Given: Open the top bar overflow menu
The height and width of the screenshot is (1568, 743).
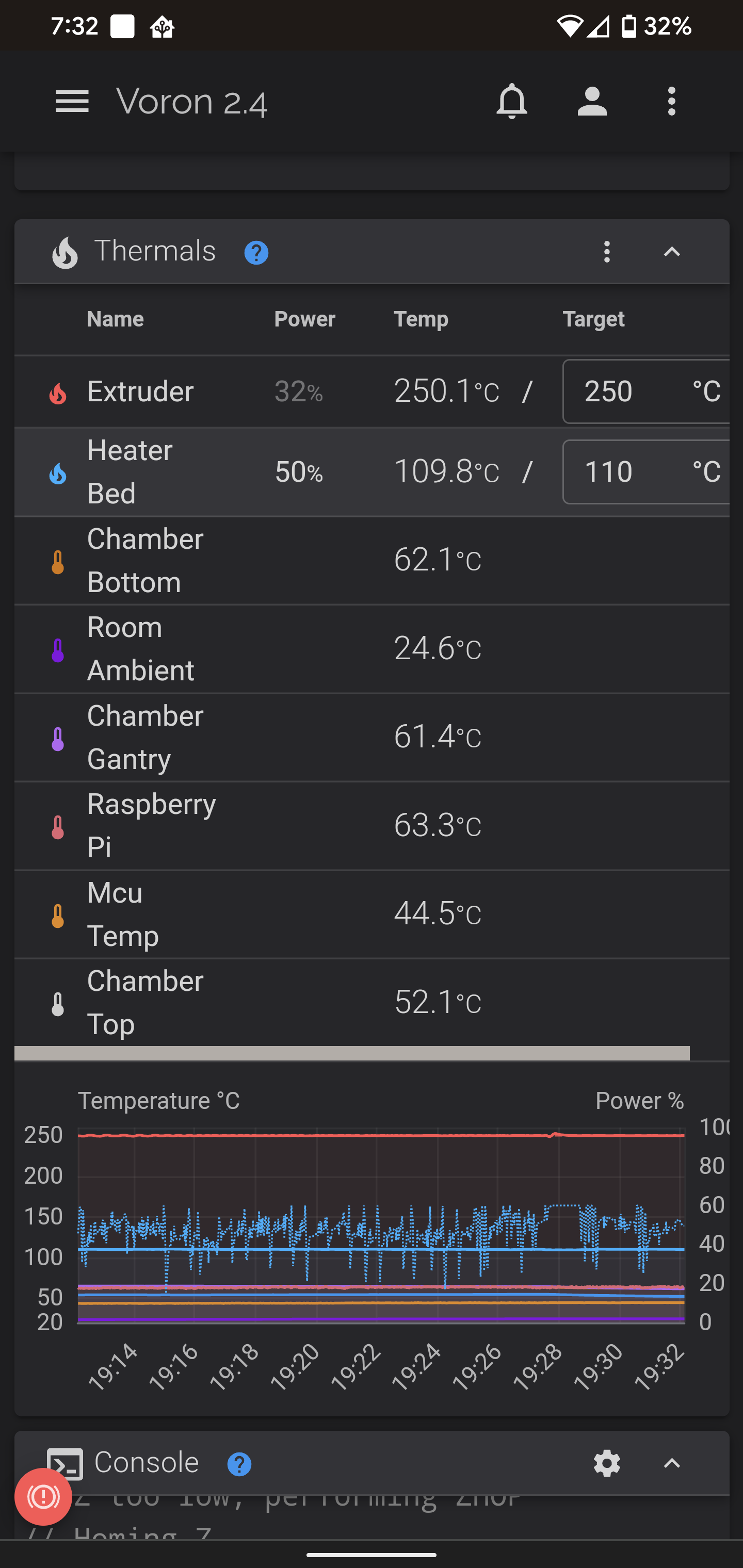Looking at the screenshot, I should (671, 101).
